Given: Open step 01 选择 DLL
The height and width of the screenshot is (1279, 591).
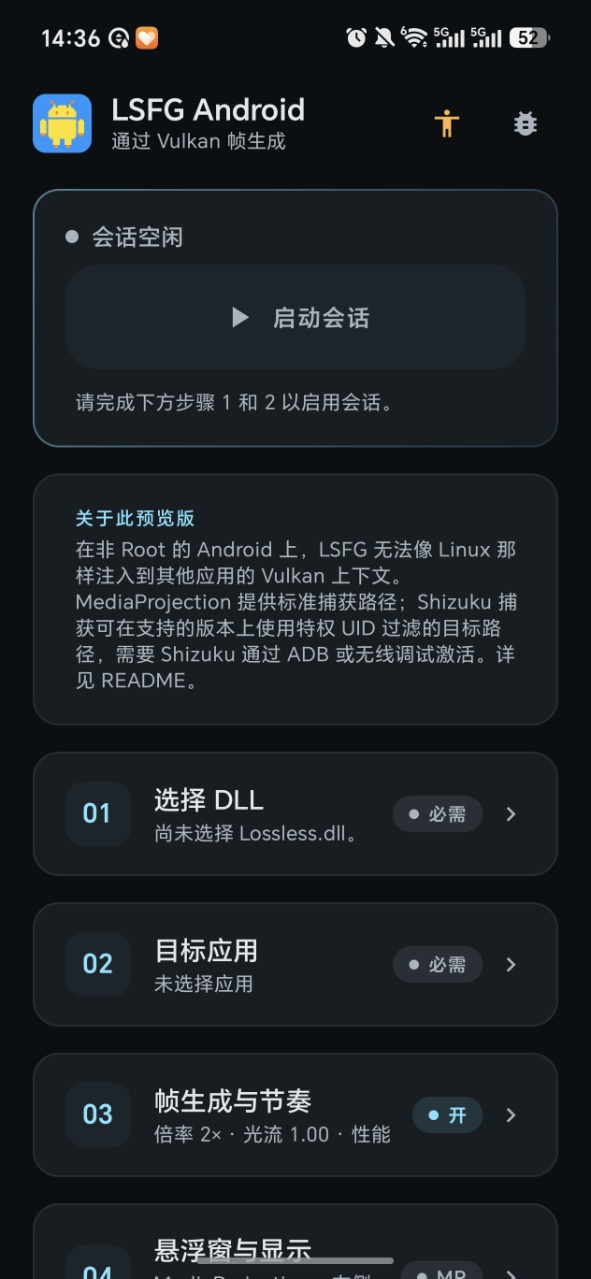Looking at the screenshot, I should click(295, 814).
